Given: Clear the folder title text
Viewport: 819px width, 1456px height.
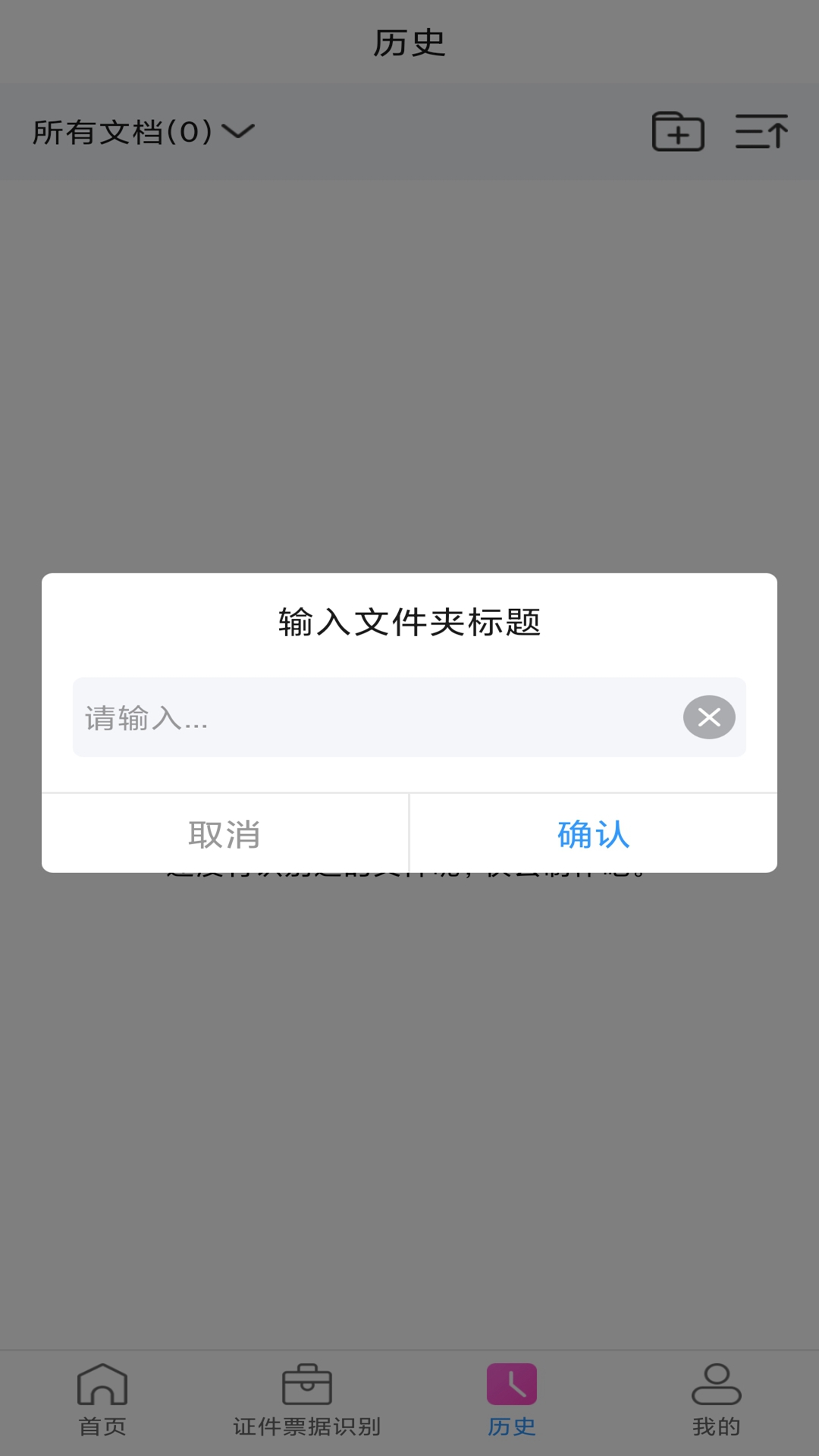Looking at the screenshot, I should click(x=709, y=717).
